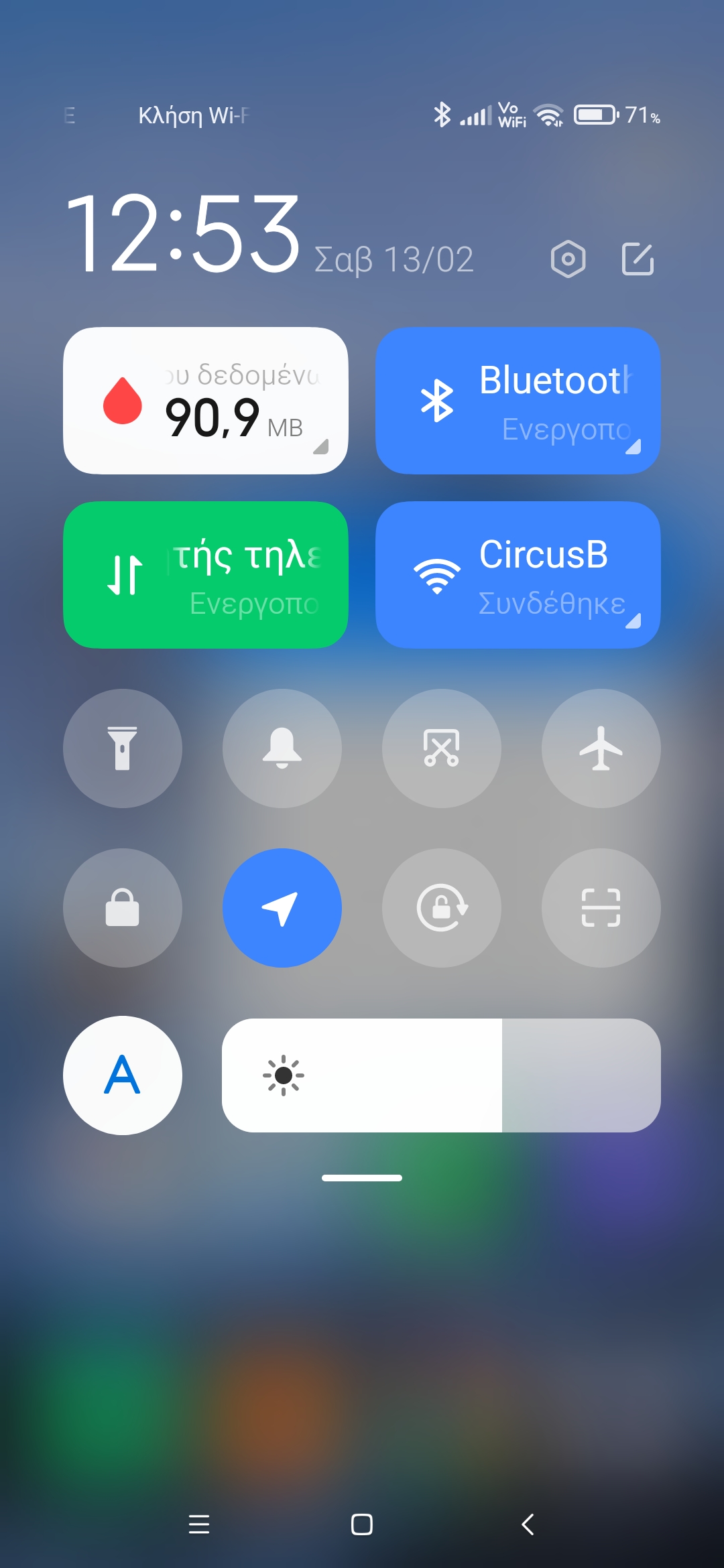Open settings from the gear icon

(x=568, y=259)
